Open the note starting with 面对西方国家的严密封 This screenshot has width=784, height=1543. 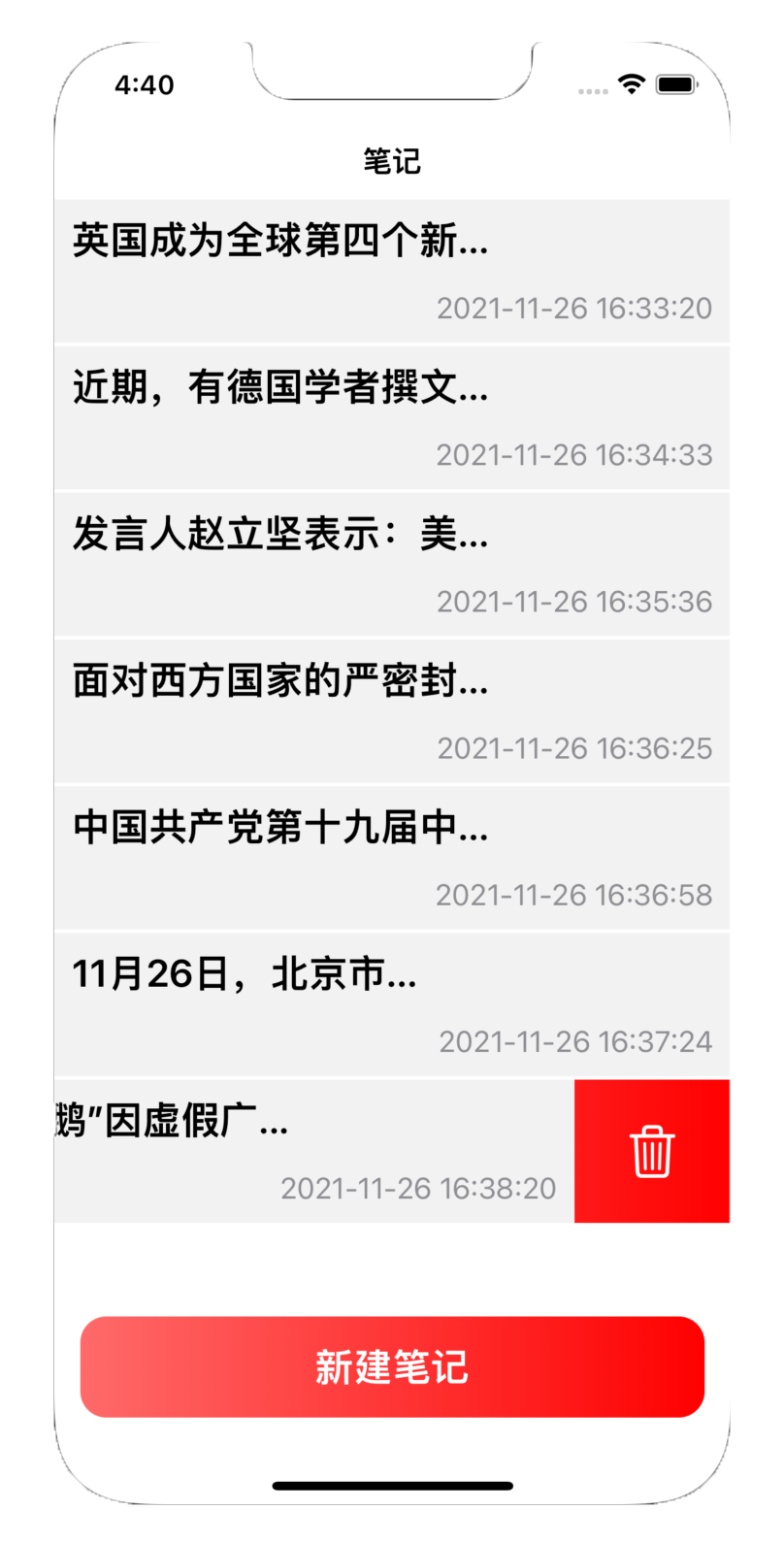tap(392, 711)
